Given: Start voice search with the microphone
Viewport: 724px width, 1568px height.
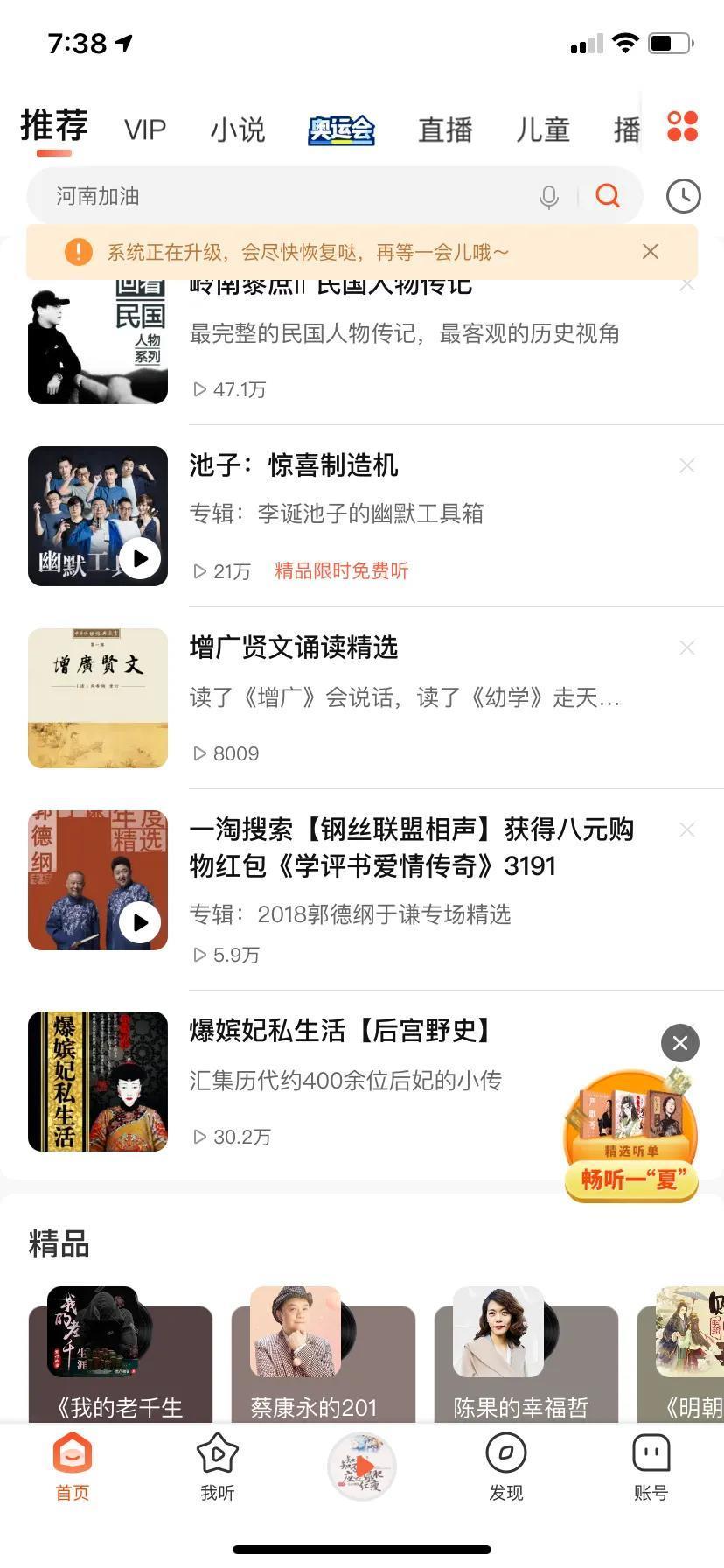Looking at the screenshot, I should pos(549,197).
